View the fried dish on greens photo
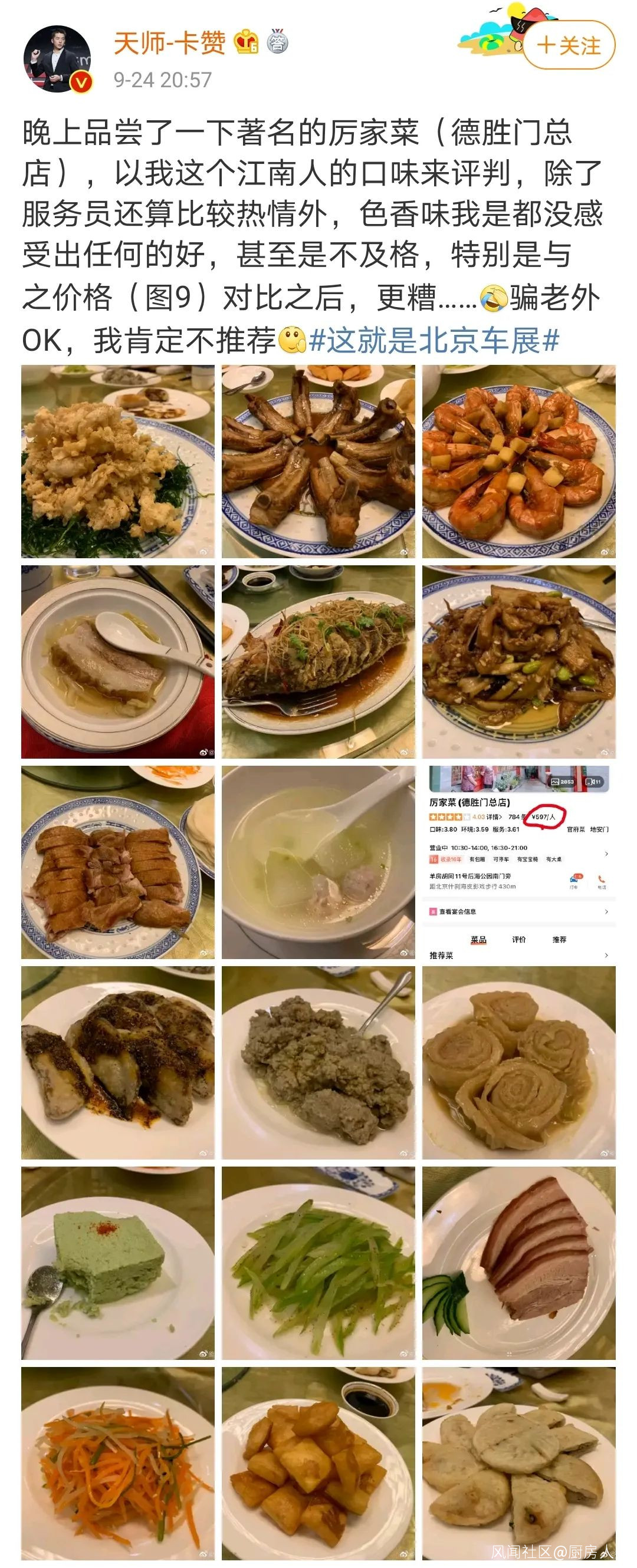637x1568 pixels. 117,462
